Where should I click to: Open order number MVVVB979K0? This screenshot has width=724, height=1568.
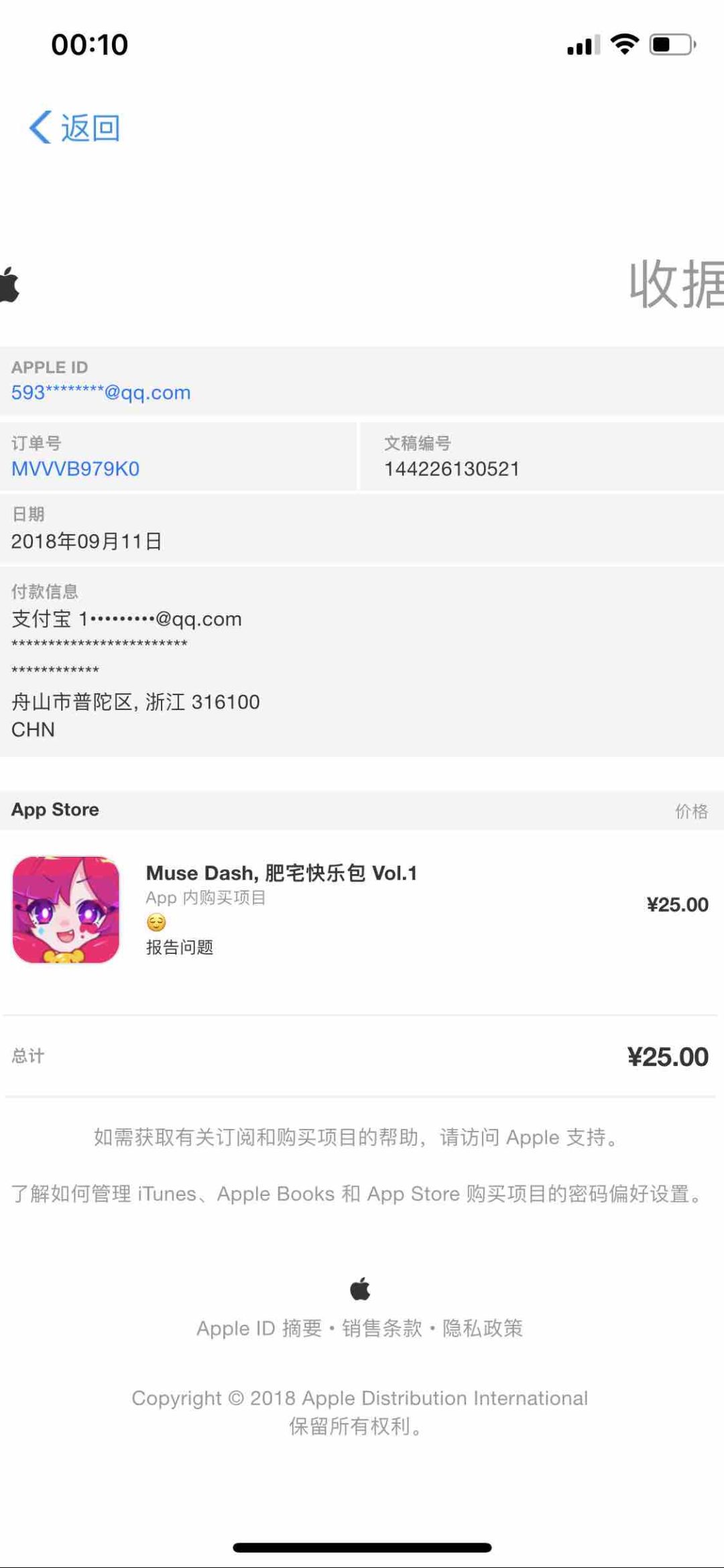pos(76,469)
